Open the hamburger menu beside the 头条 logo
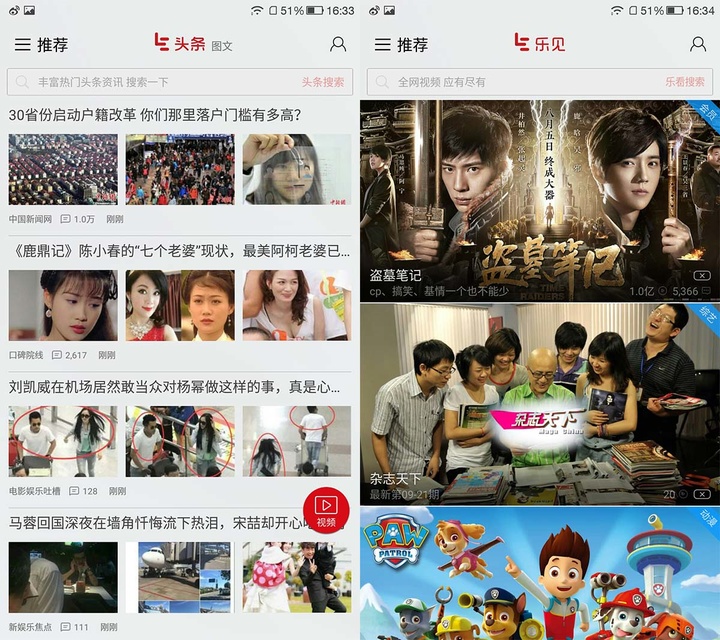 tap(22, 45)
